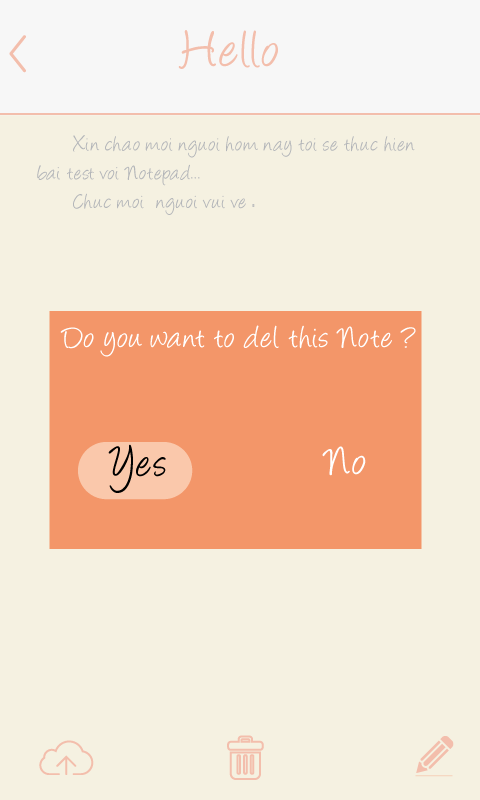Tap the trash can icon
This screenshot has height=800, width=480.
(245, 758)
